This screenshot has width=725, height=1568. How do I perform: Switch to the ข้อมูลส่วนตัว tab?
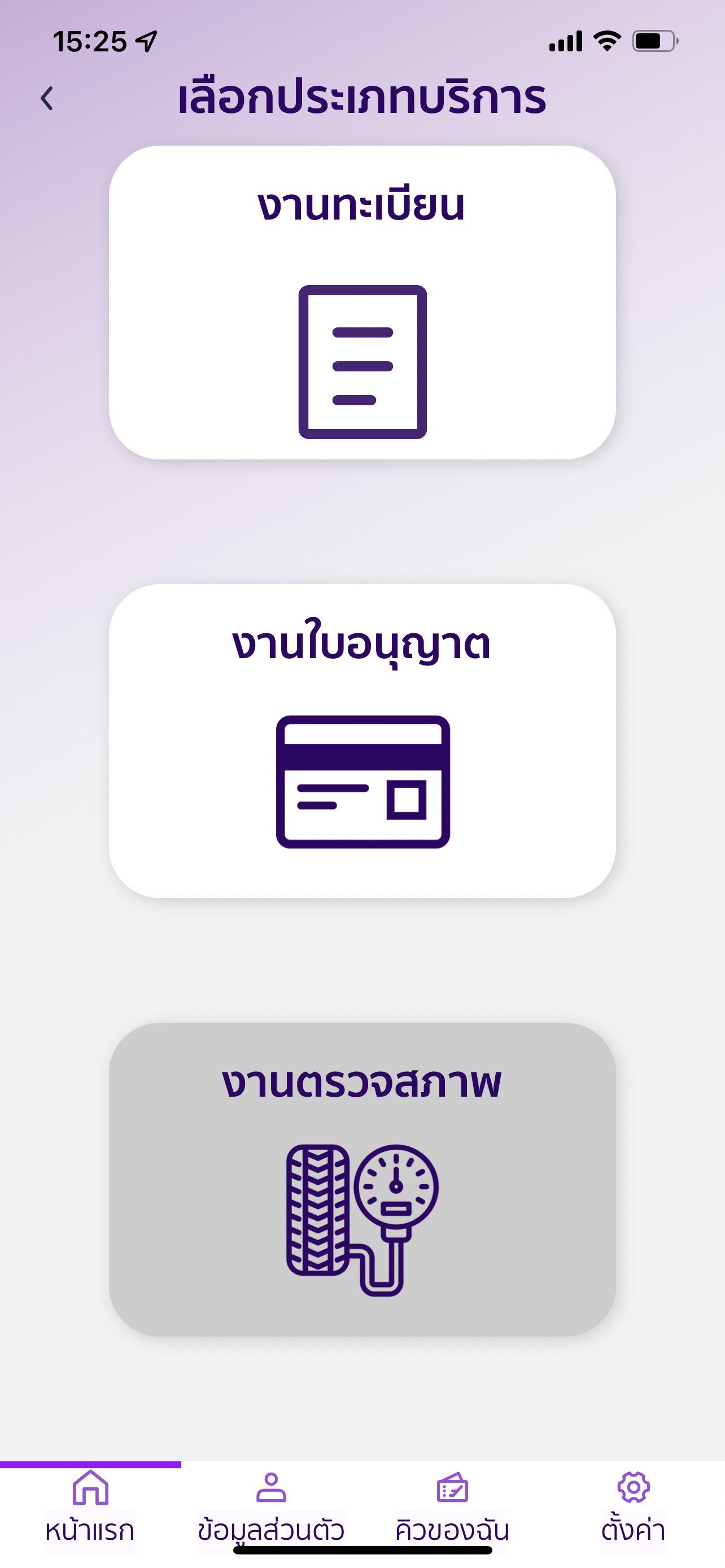272,1522
